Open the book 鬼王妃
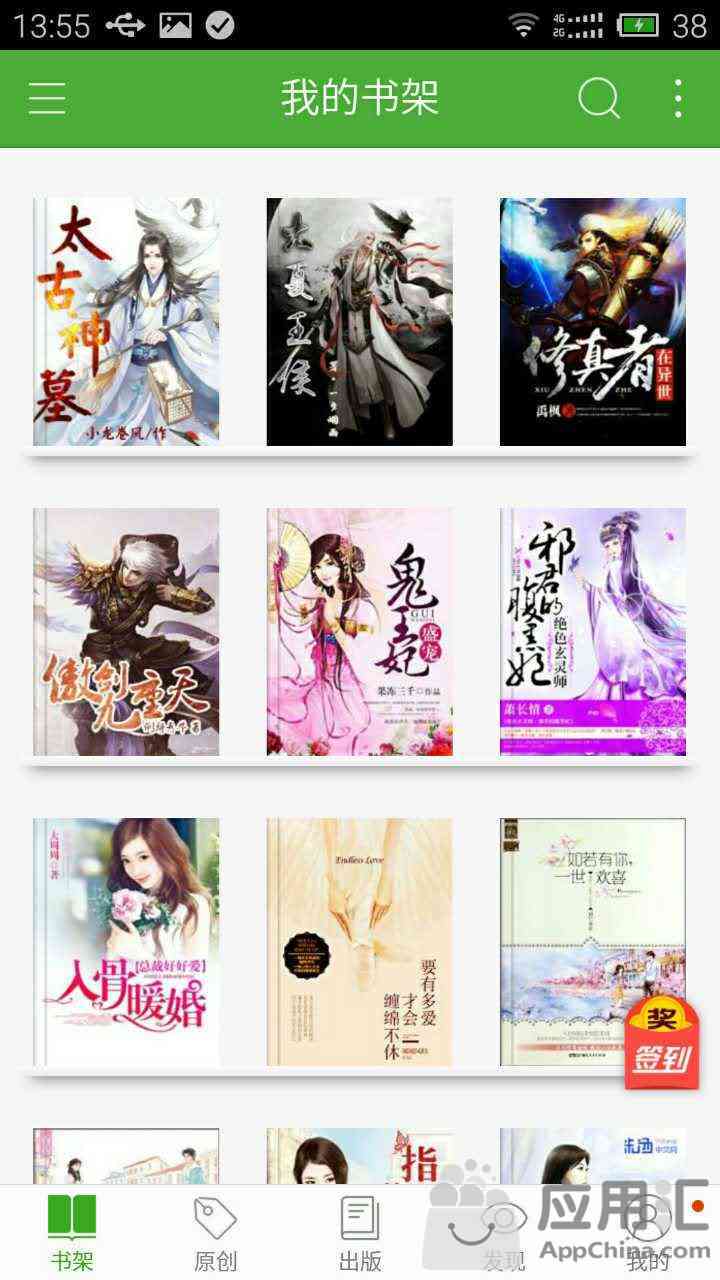This screenshot has width=720, height=1280. point(359,631)
